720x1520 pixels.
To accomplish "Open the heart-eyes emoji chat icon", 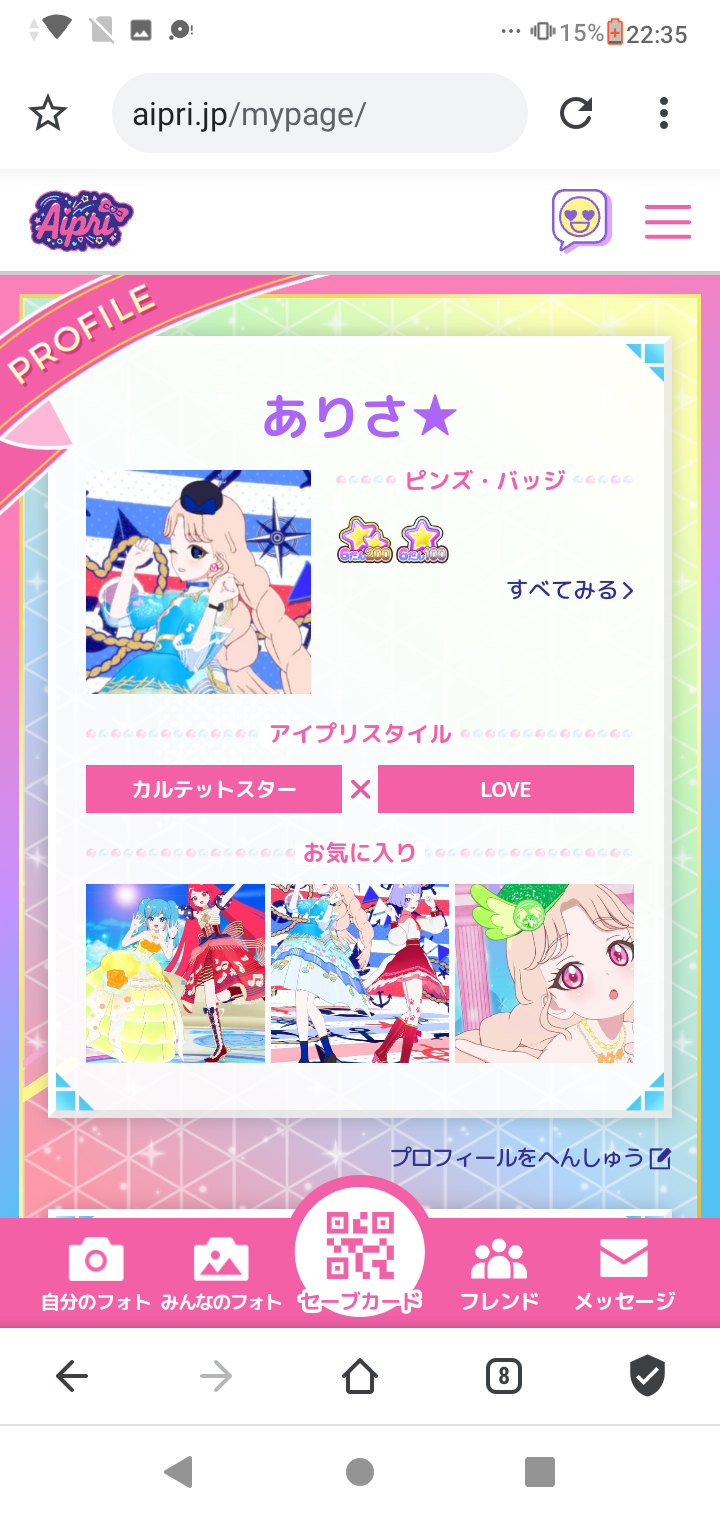I will tap(580, 220).
